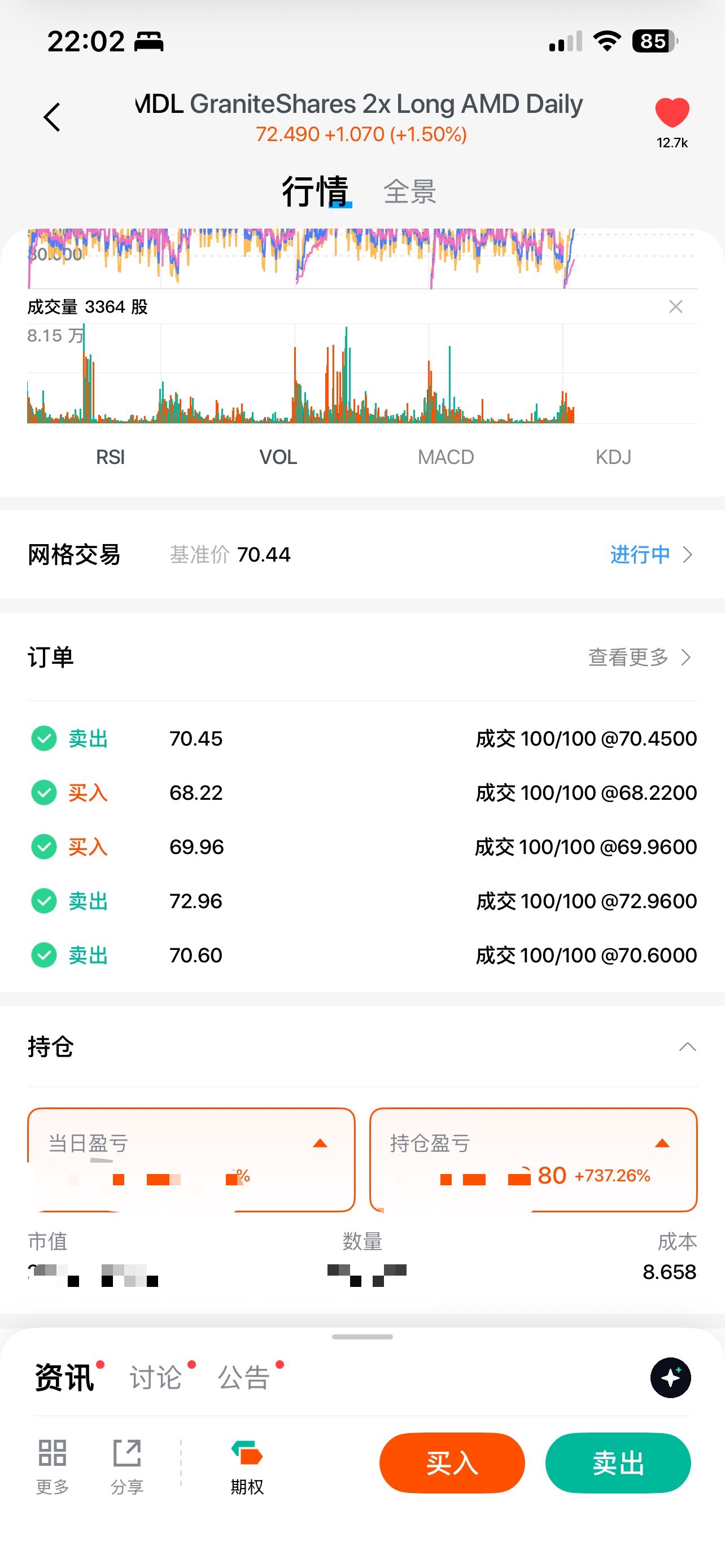Screen dimensions: 725x1568
Task: Open the 卖出 order at 72.96
Action: pos(363,901)
